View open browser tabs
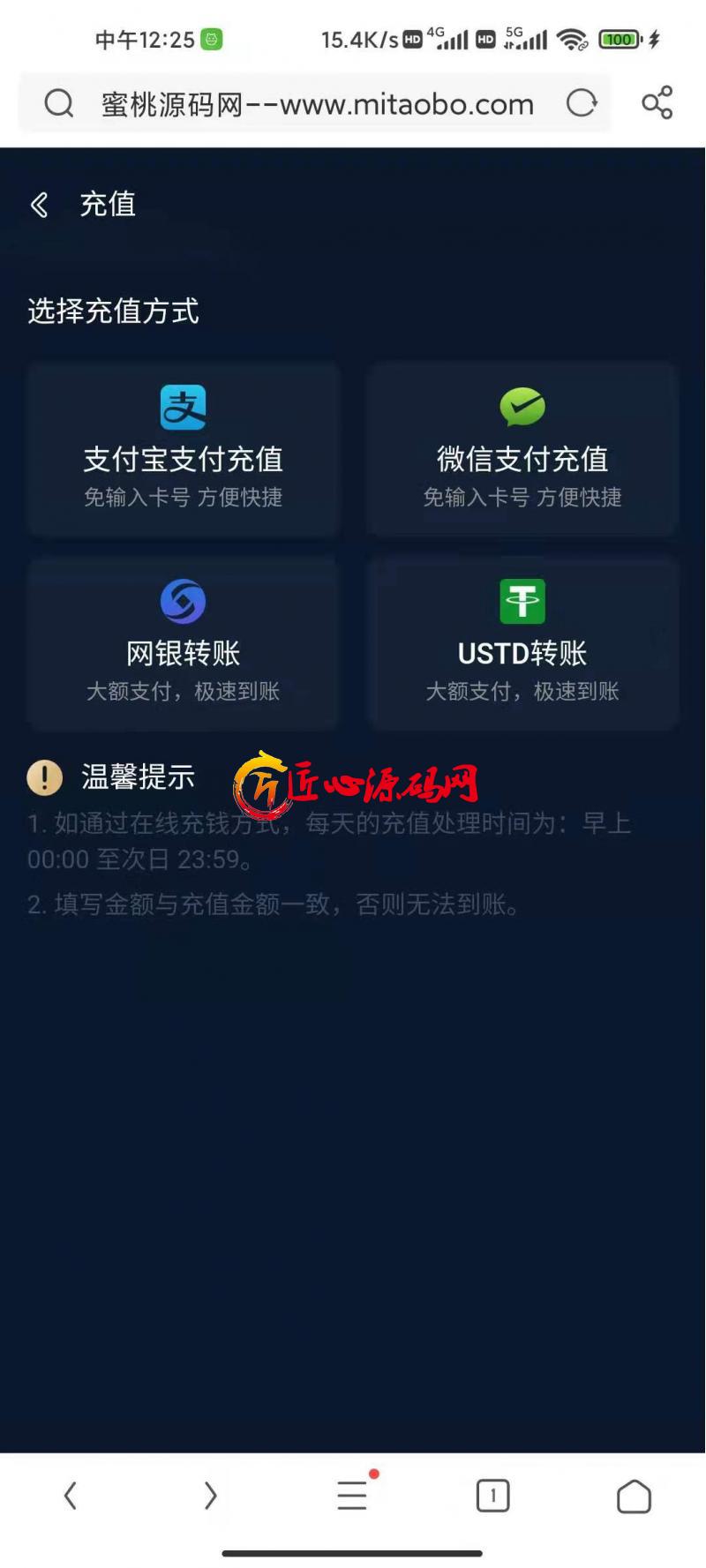The width and height of the screenshot is (706, 1568). pyautogui.click(x=492, y=1496)
